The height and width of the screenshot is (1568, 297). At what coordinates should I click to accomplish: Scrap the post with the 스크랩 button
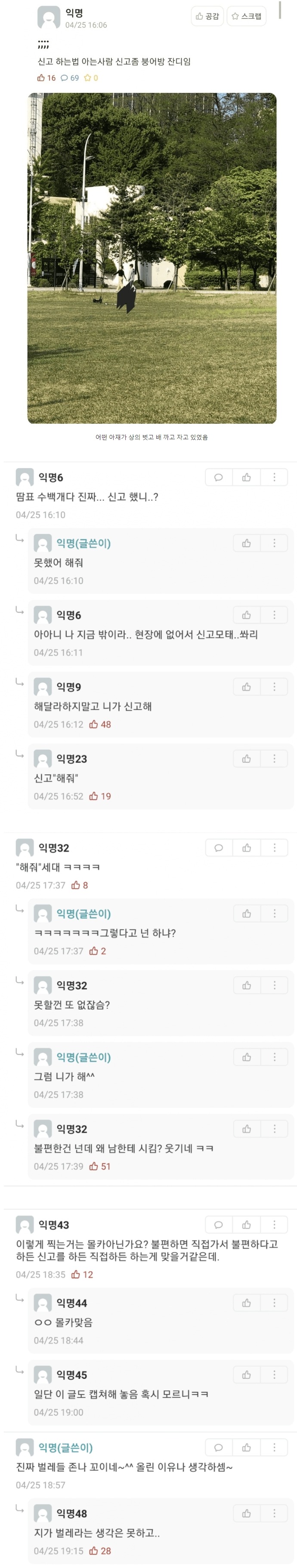pos(246,16)
